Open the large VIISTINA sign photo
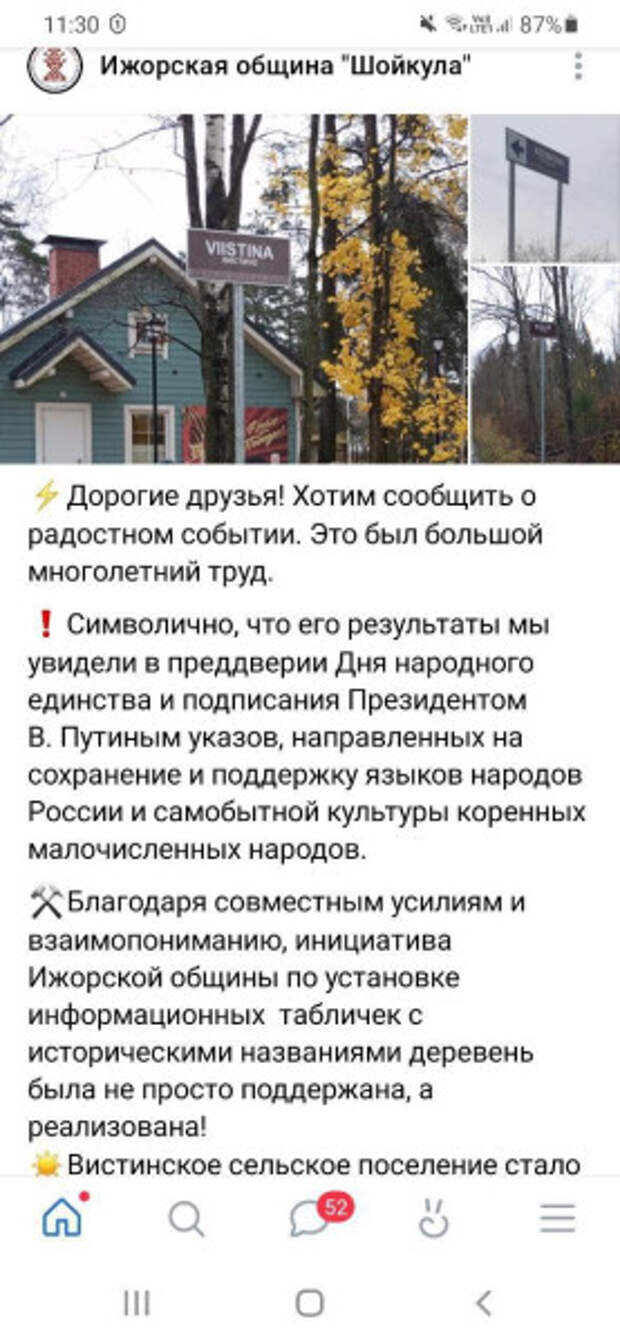The height and width of the screenshot is (1342, 620). (x=233, y=288)
